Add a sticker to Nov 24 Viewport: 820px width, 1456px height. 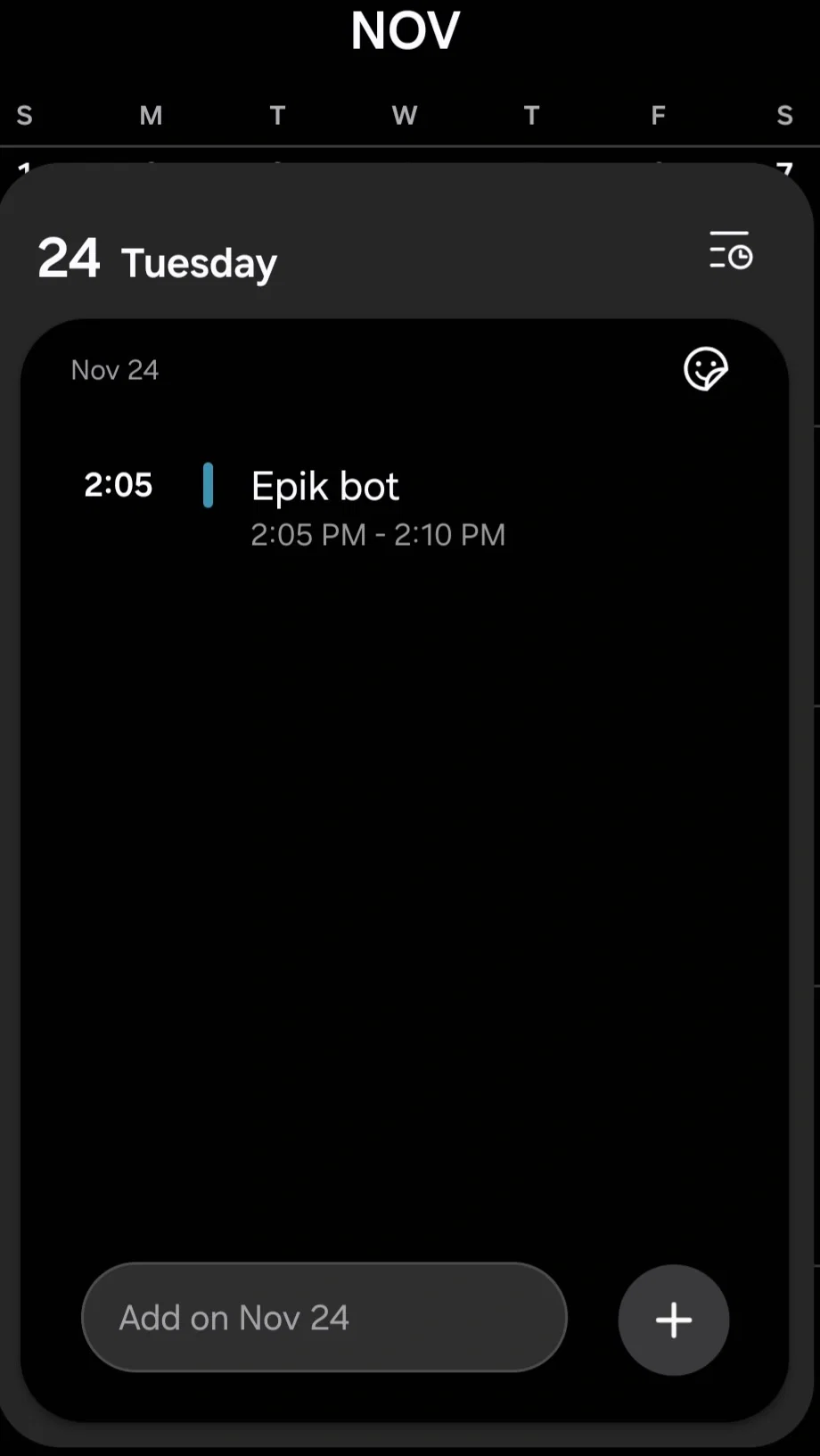pos(705,369)
